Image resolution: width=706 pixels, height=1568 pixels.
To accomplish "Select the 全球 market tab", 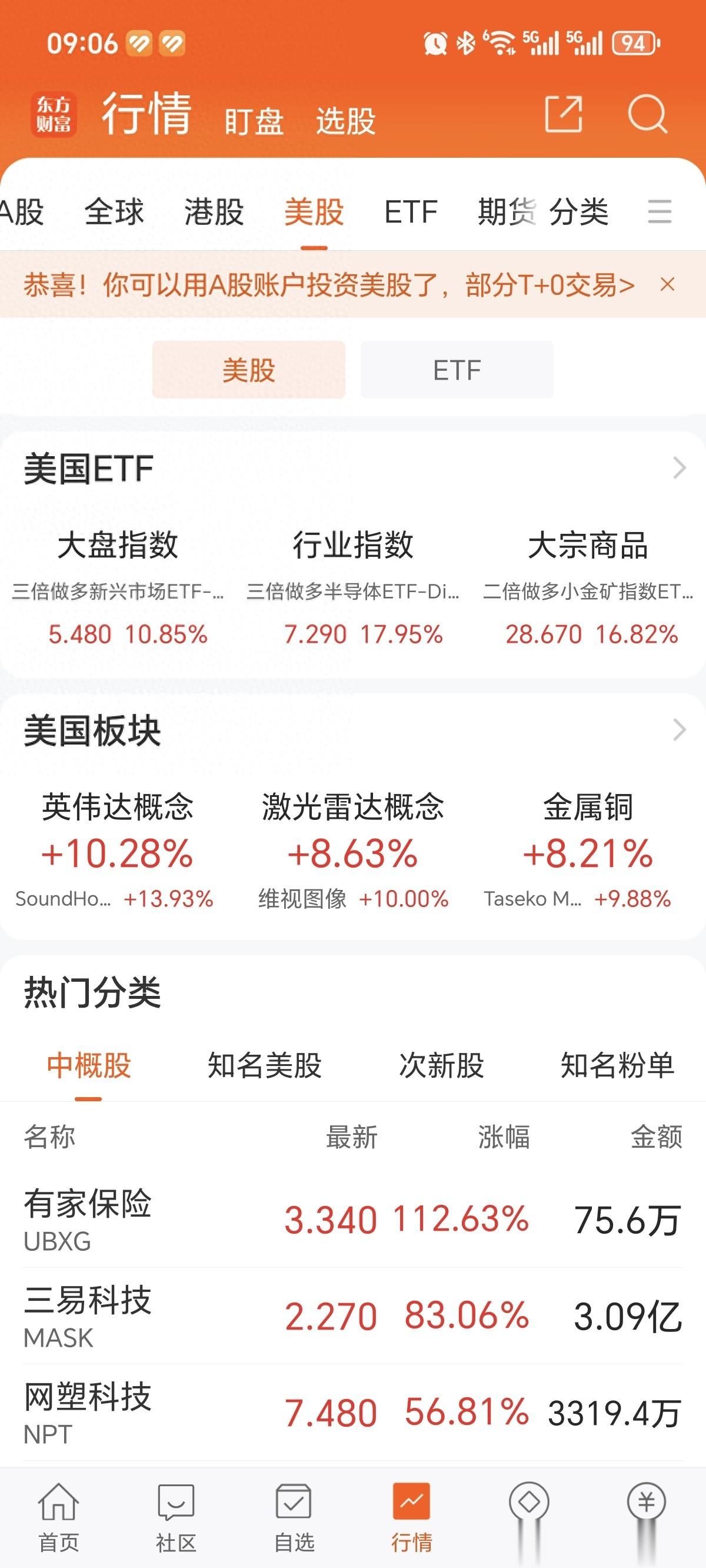I will click(114, 212).
